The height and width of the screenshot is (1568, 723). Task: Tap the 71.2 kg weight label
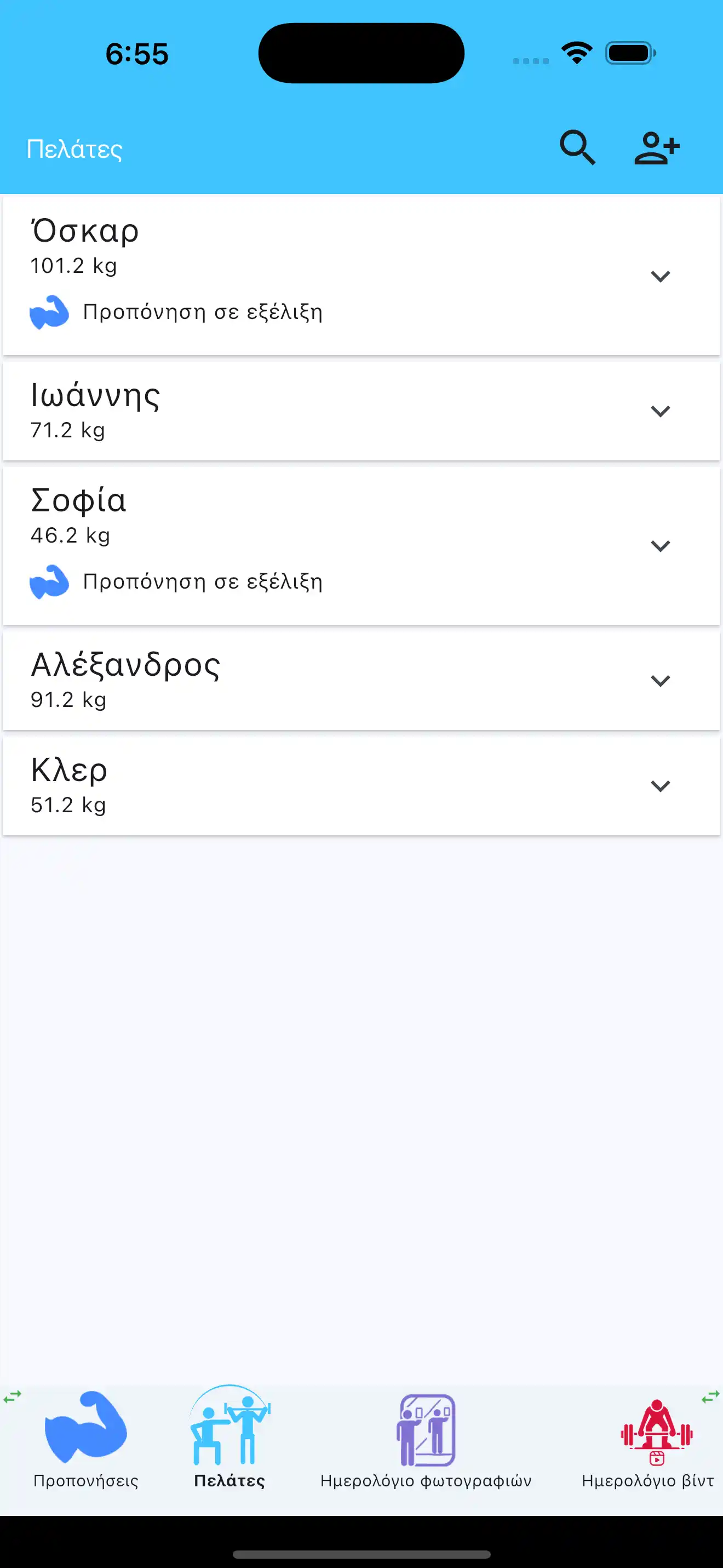click(x=68, y=430)
